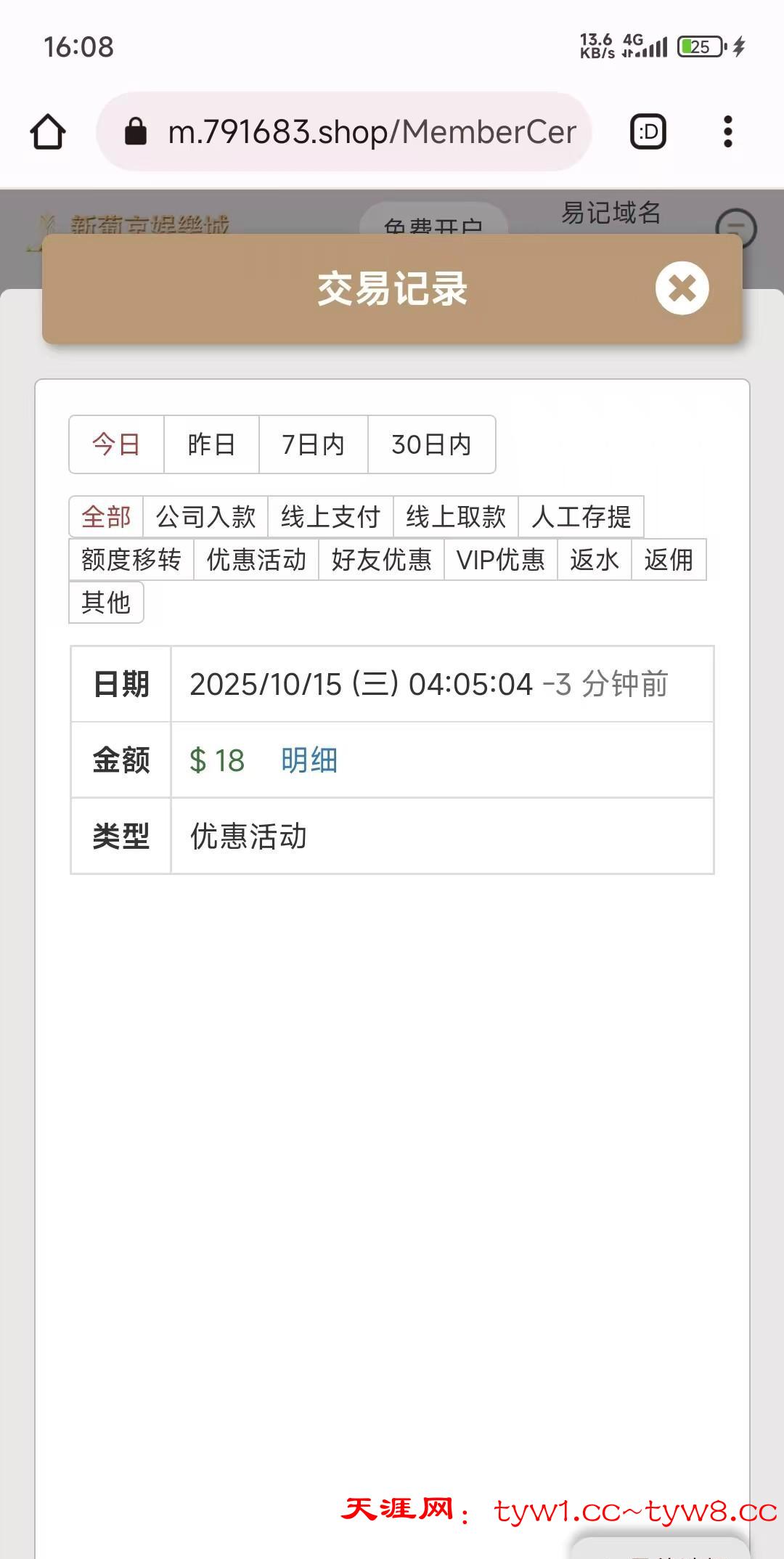The width and height of the screenshot is (784, 1559).
Task: Tap the address bar URL
Action: click(372, 131)
